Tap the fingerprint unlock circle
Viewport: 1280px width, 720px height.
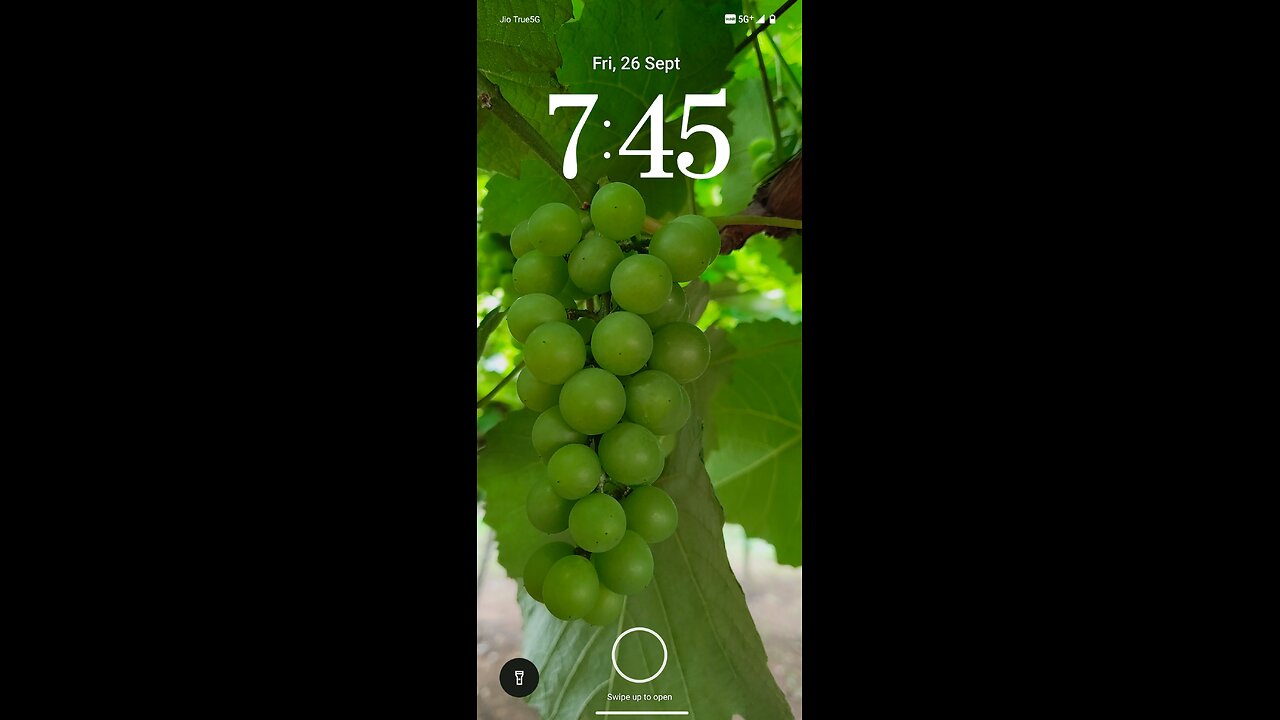pos(639,655)
